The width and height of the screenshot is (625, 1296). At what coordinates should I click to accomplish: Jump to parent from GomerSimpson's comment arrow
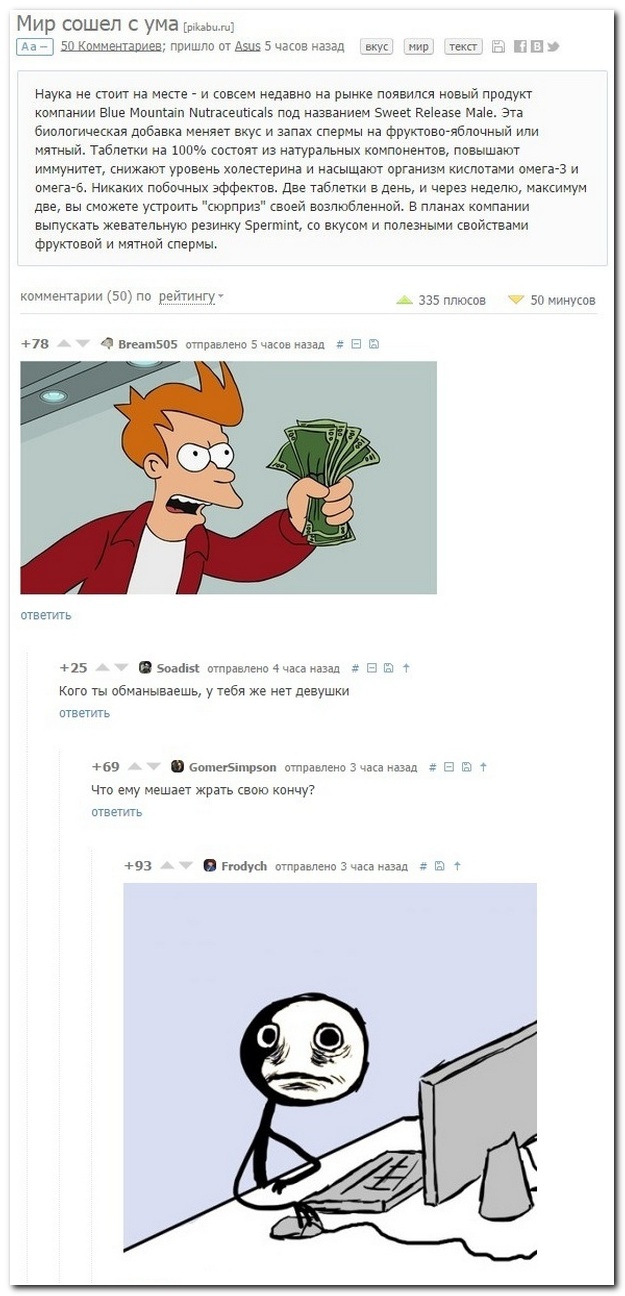[483, 767]
